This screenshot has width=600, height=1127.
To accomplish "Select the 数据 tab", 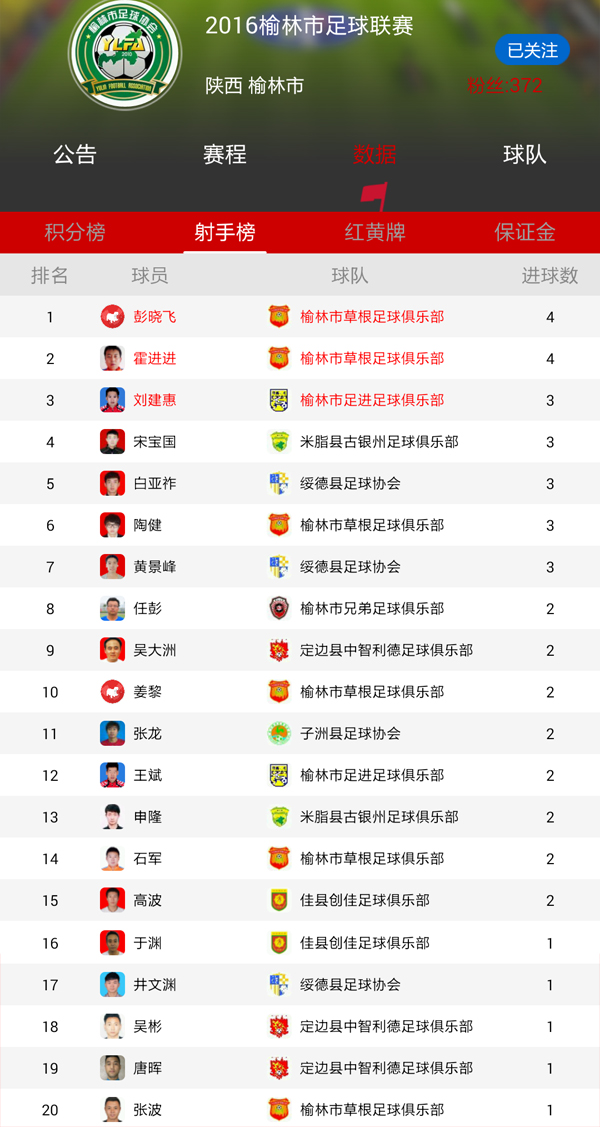I will tap(374, 155).
